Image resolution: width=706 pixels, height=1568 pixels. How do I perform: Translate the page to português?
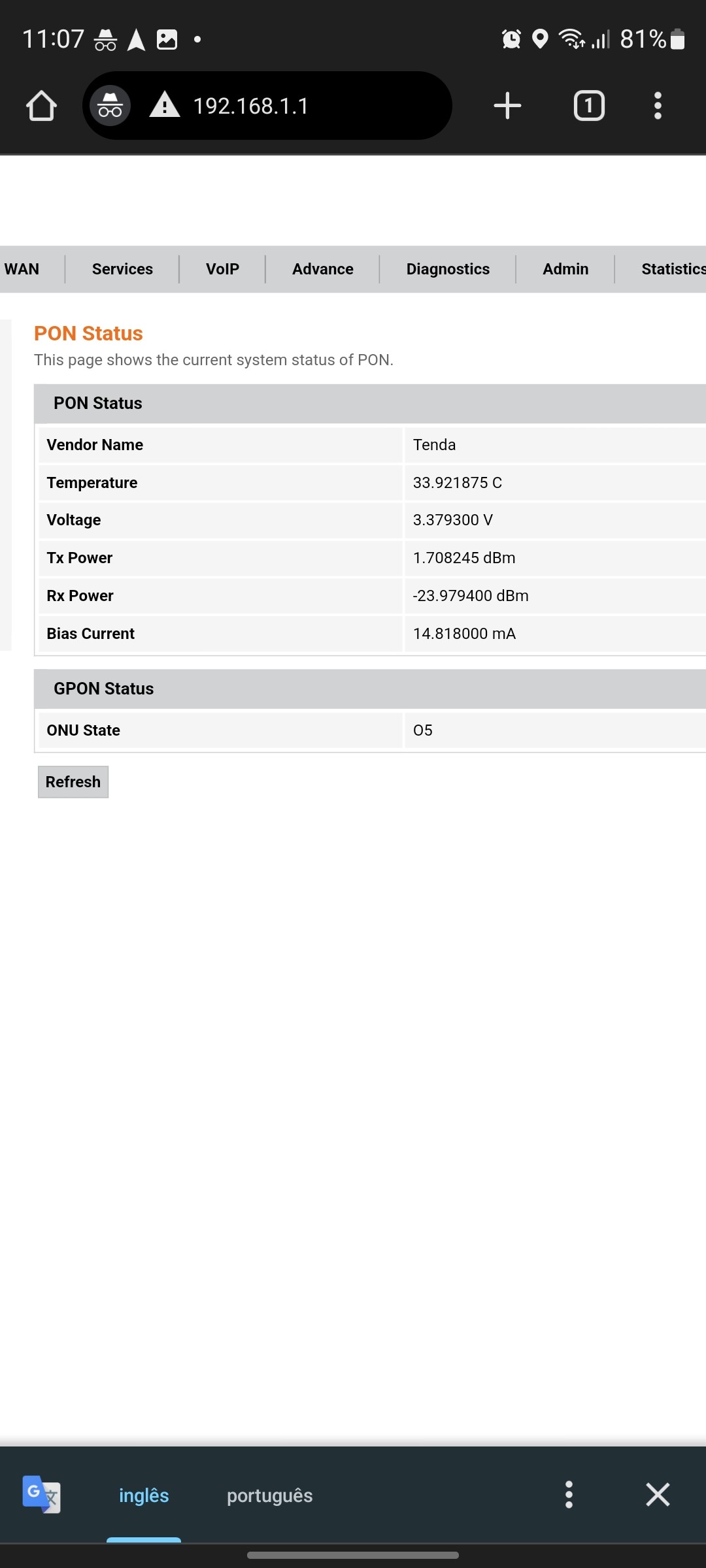point(269,1495)
